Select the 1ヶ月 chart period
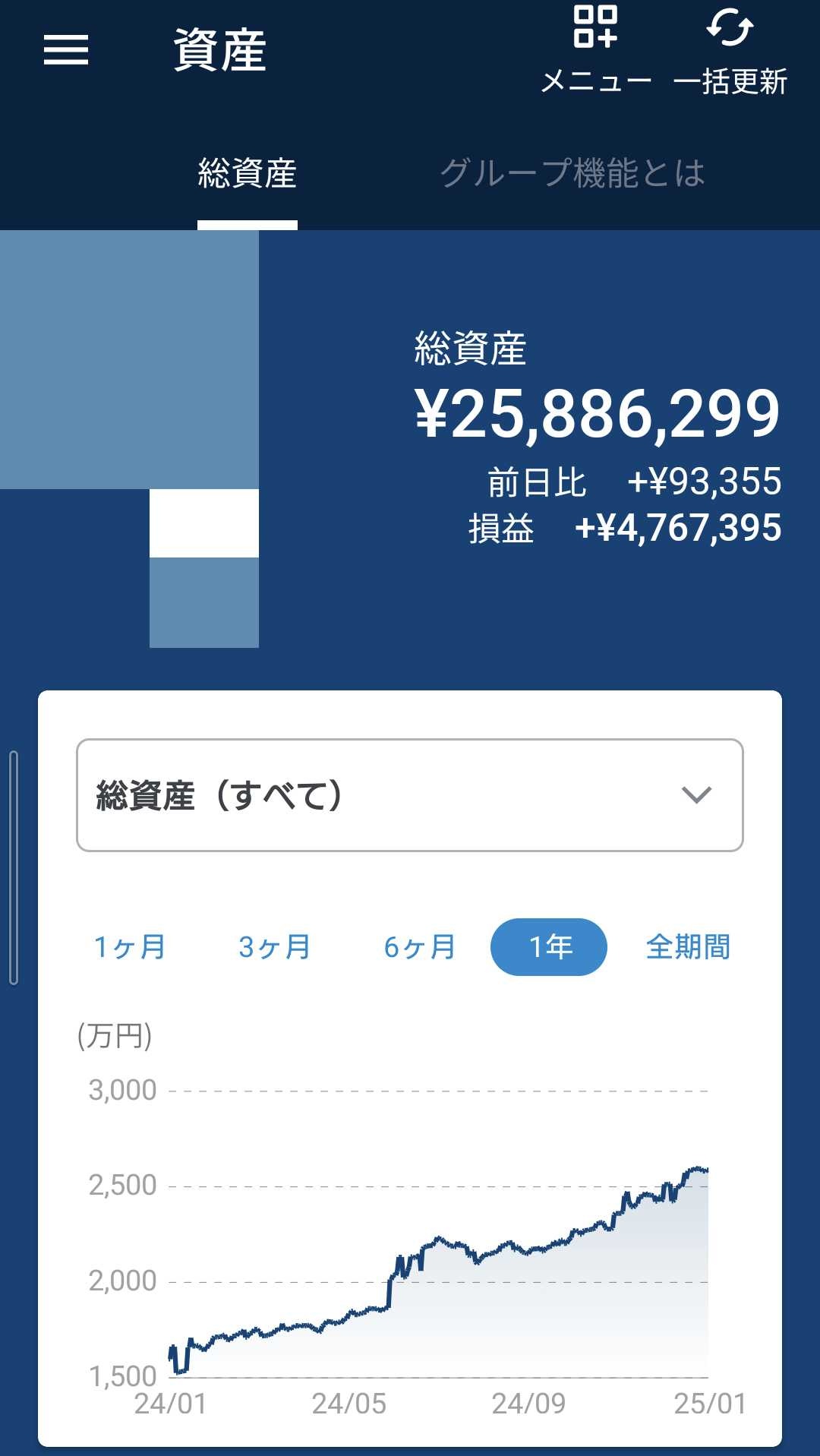The width and height of the screenshot is (820, 1456). [x=130, y=947]
